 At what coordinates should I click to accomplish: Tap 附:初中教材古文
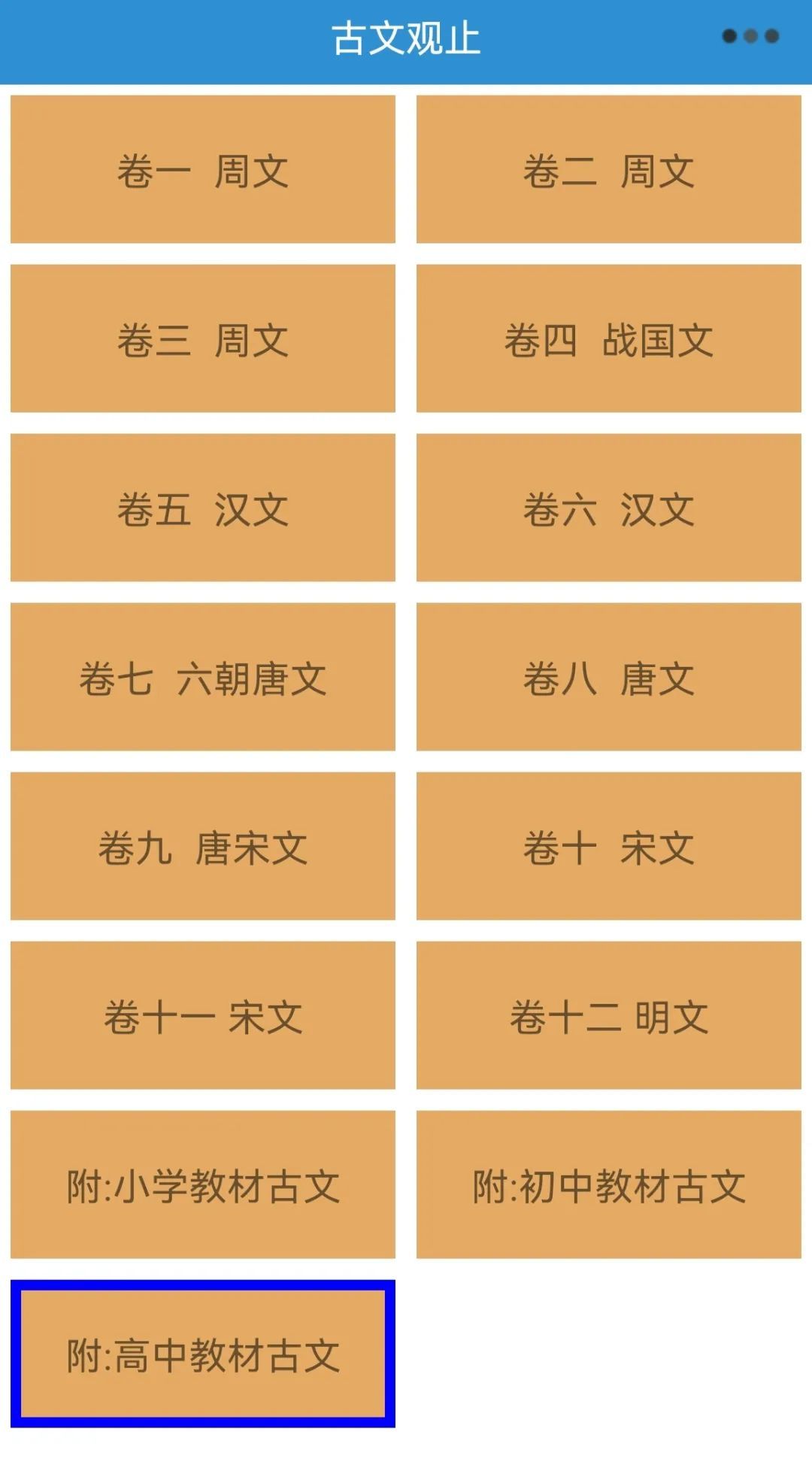[x=608, y=1184]
